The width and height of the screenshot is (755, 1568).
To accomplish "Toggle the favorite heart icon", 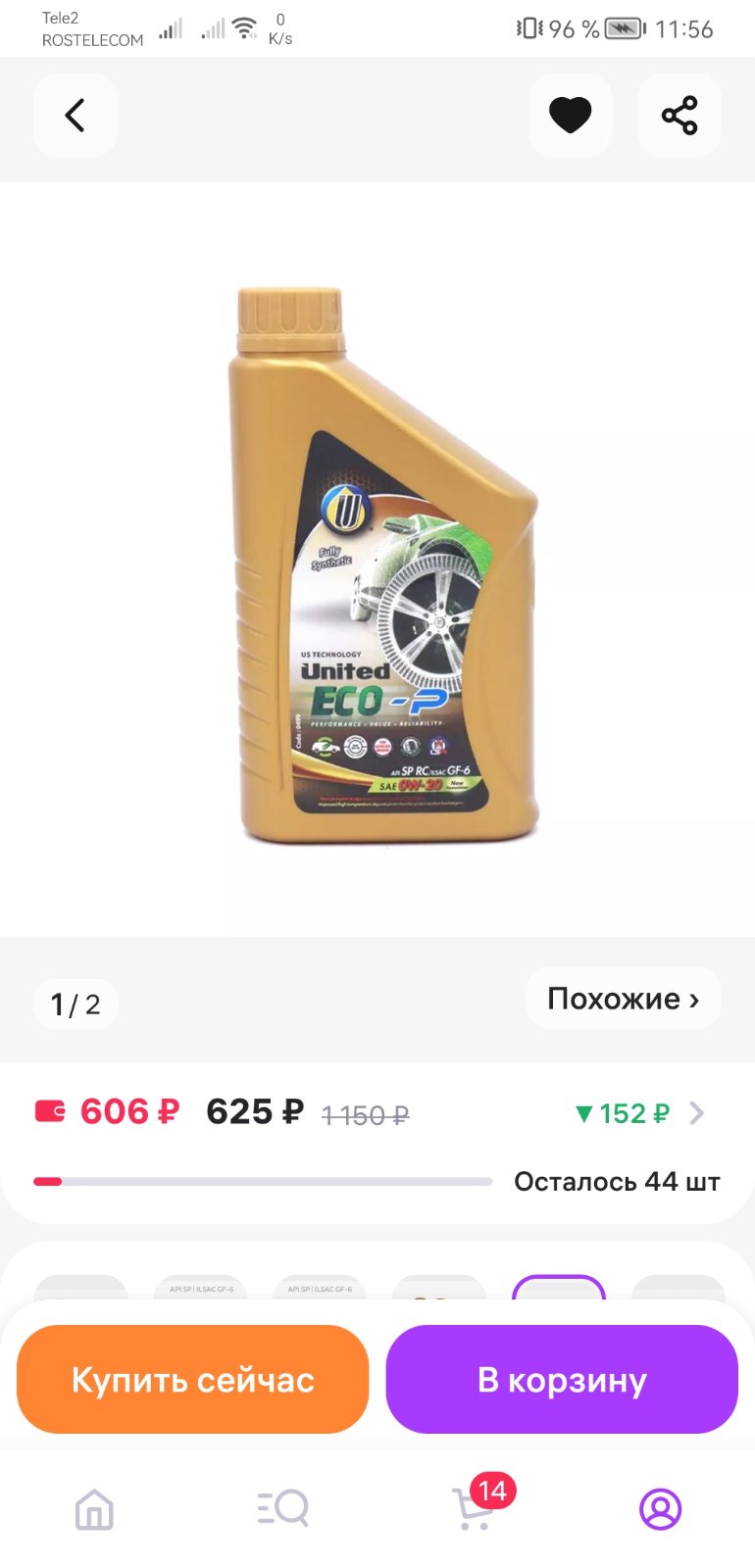I will coord(571,116).
